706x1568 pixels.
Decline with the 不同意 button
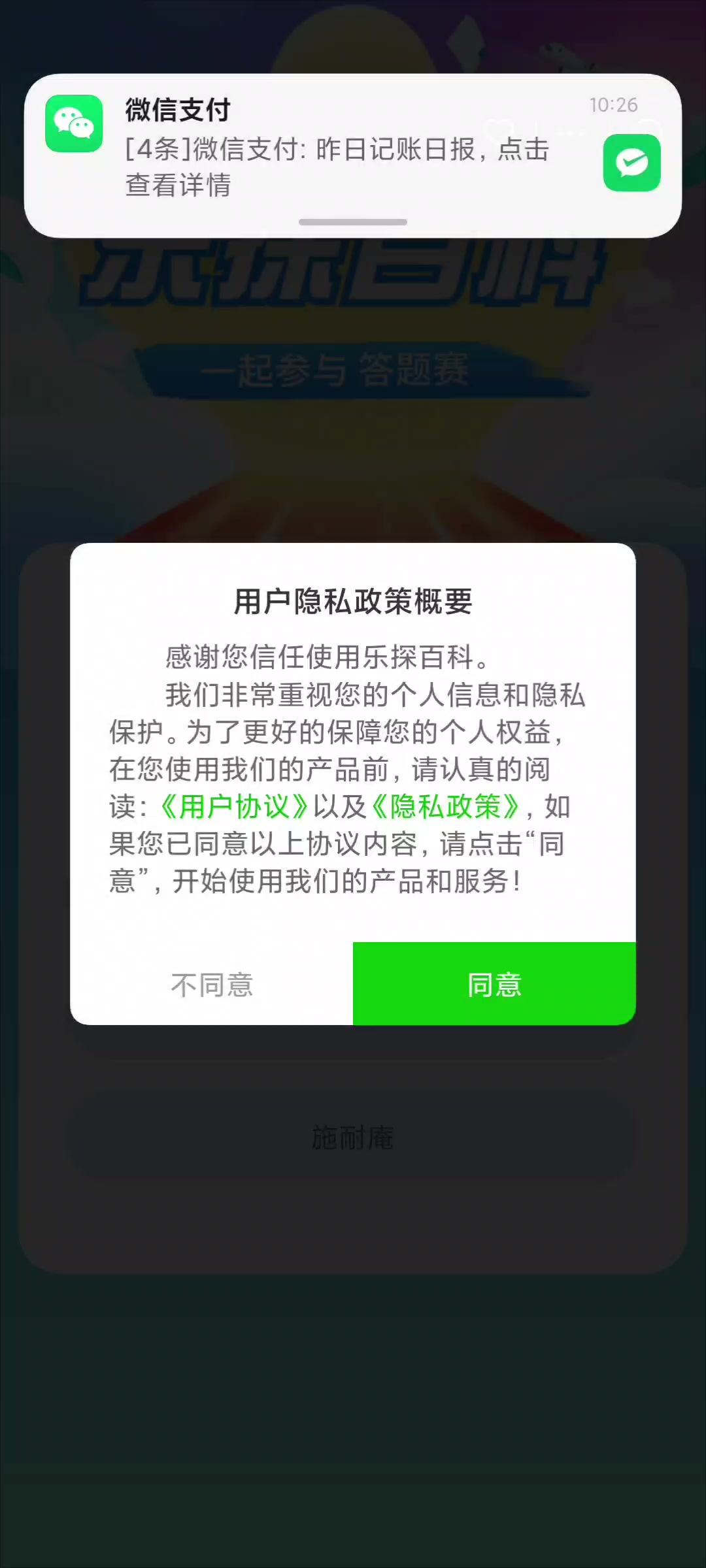[x=212, y=984]
